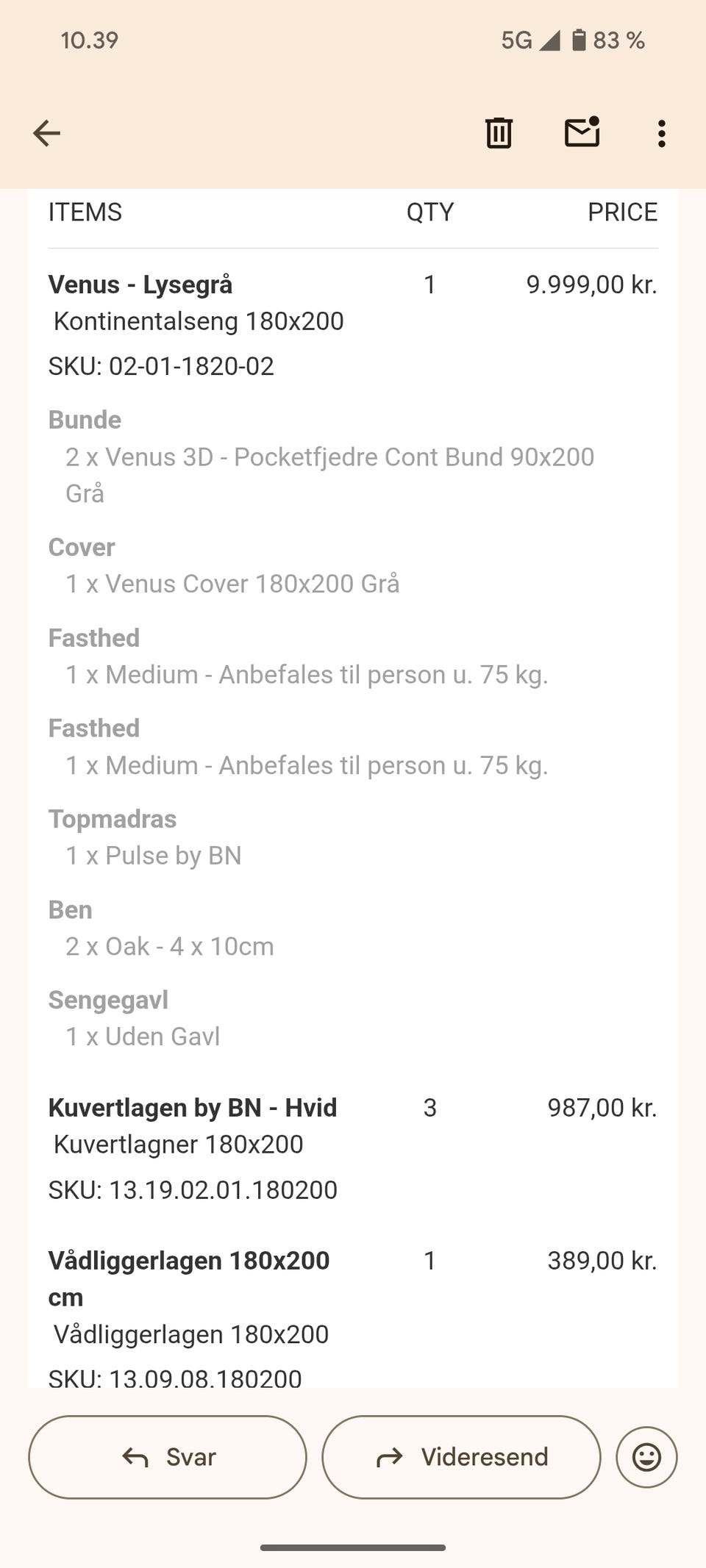The width and height of the screenshot is (706, 1568).
Task: Tap the 5G network indicator
Action: (517, 40)
